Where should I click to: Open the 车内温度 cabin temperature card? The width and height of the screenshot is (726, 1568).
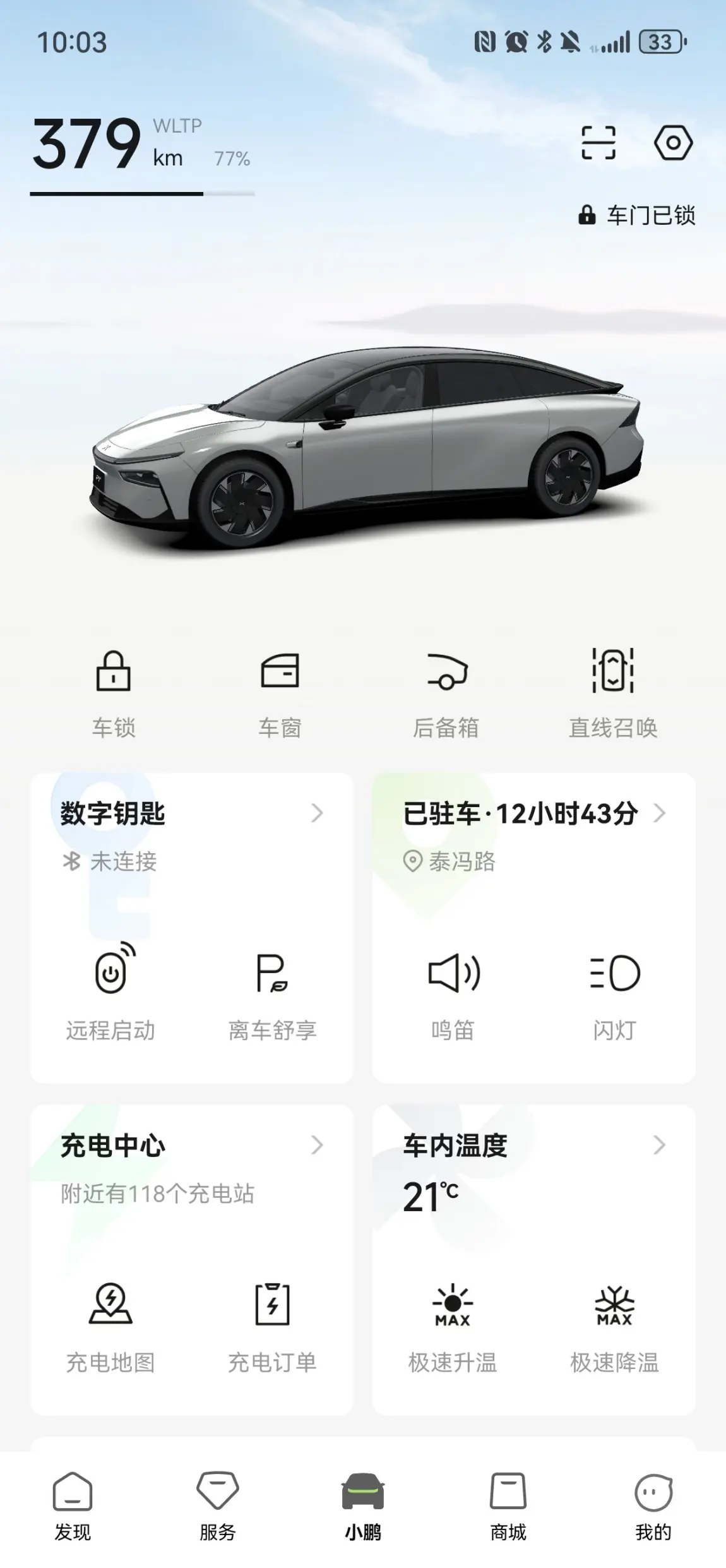point(533,1146)
